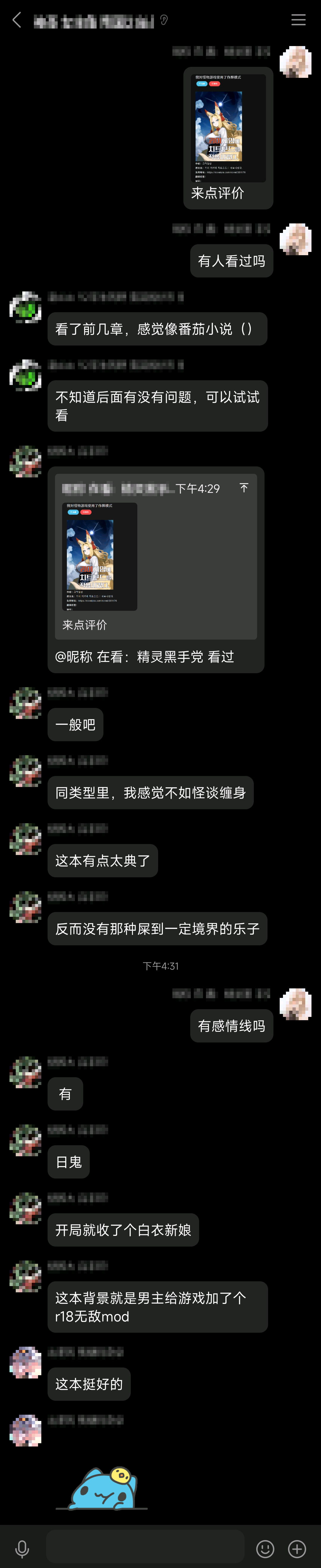
Task: Open the plus attachments menu
Action: click(x=297, y=1548)
